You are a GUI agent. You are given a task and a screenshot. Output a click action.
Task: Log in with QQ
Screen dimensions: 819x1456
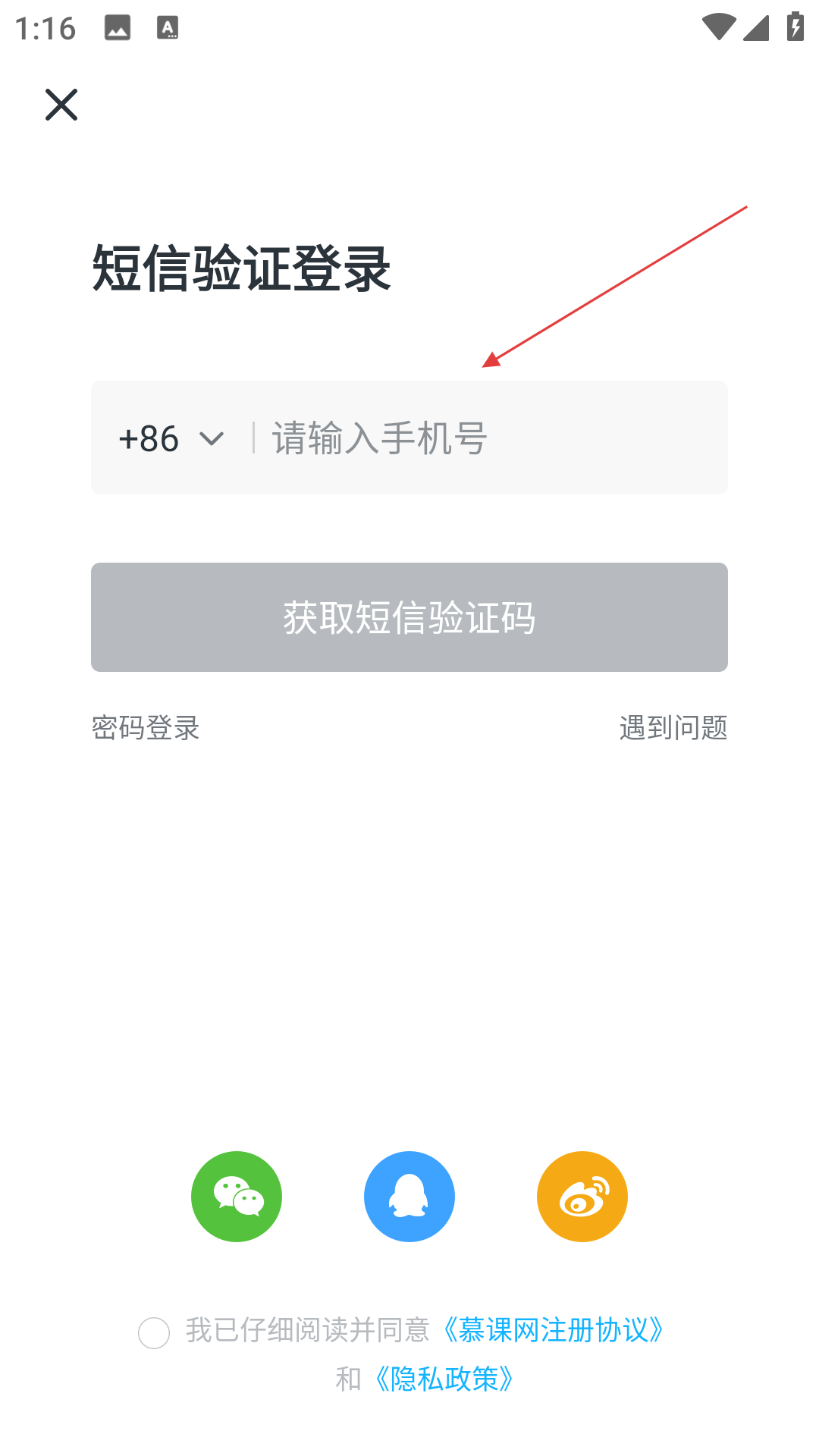point(409,1197)
